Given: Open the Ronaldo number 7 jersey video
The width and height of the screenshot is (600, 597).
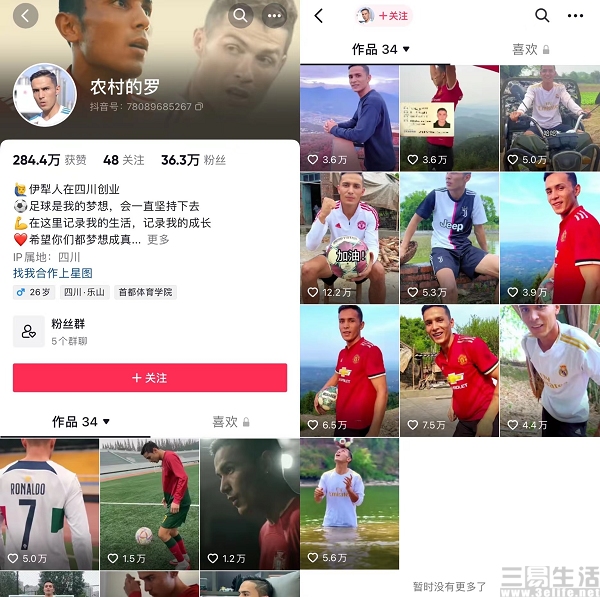Looking at the screenshot, I should [49, 503].
